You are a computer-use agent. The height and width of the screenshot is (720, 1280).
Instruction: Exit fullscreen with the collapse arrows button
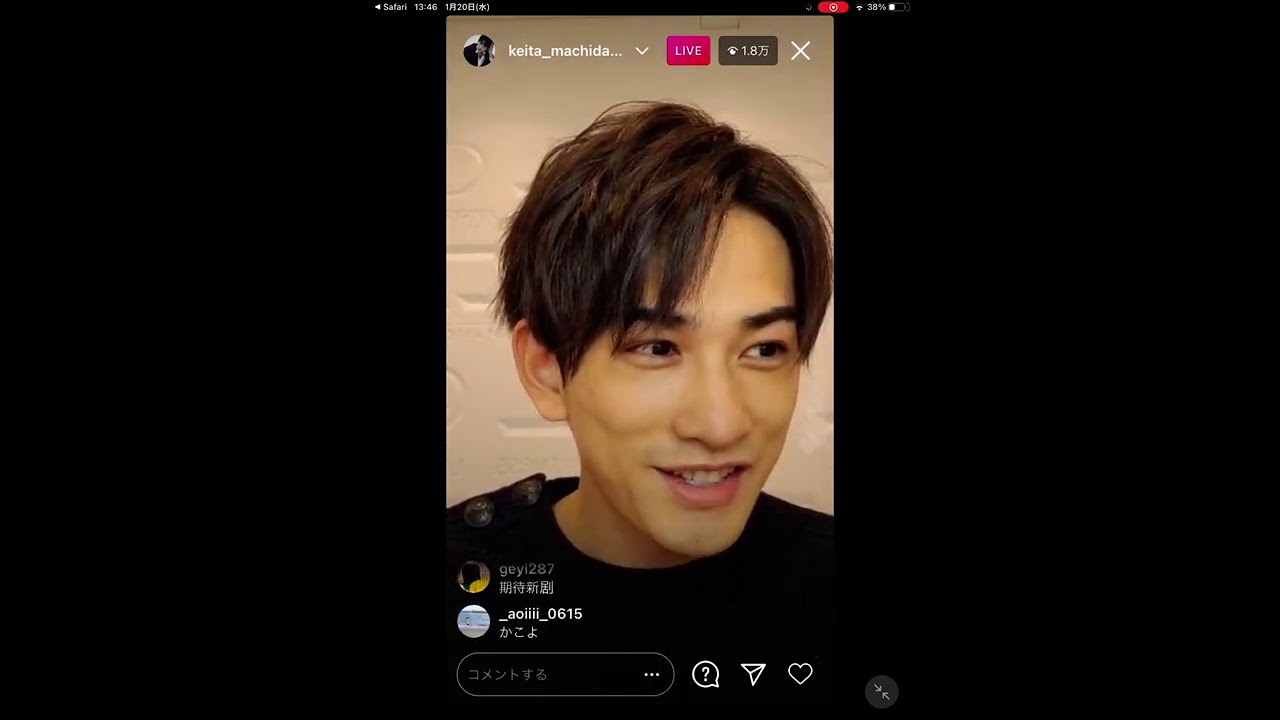pyautogui.click(x=881, y=691)
